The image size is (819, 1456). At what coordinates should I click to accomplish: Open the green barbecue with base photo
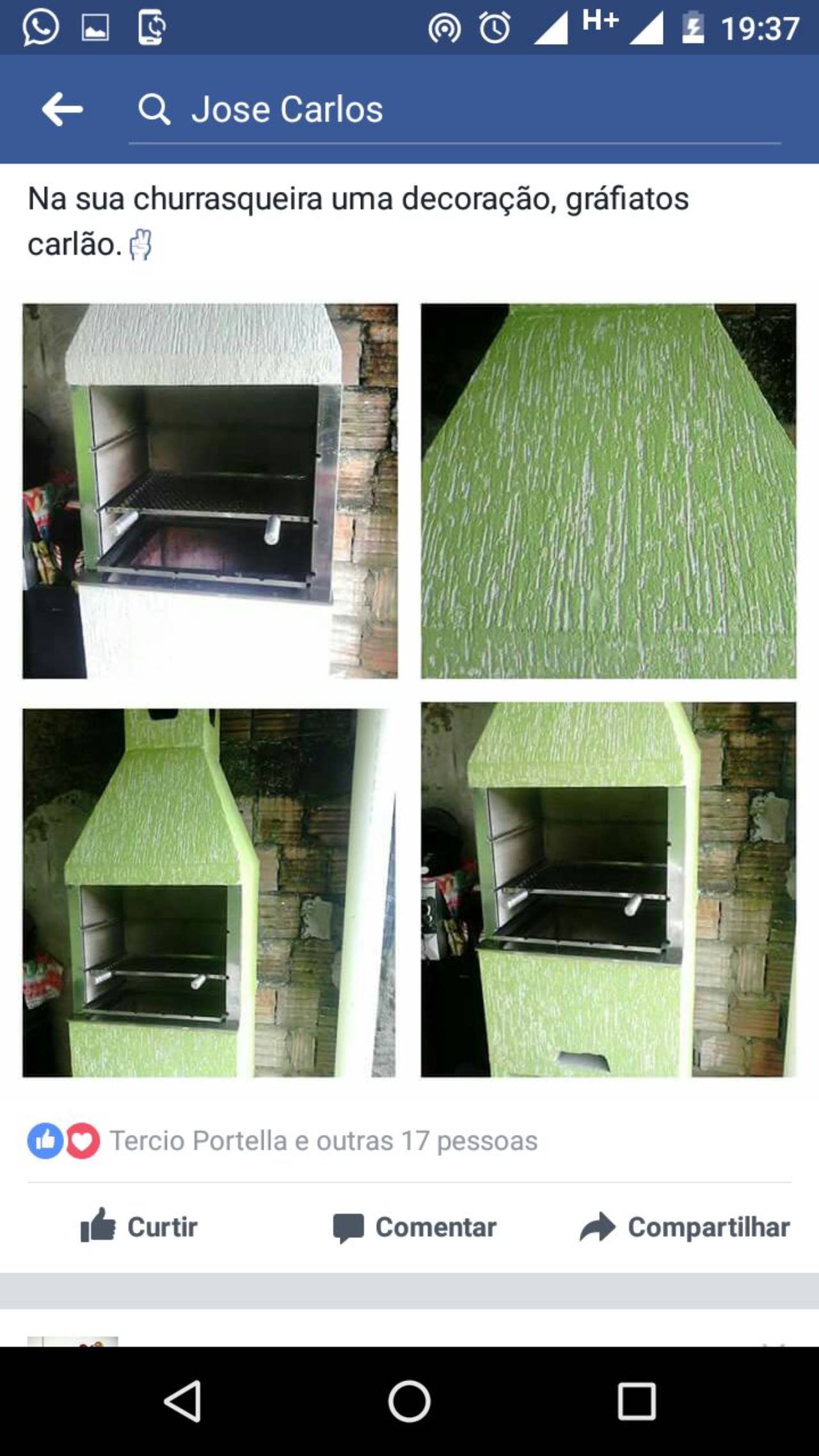(608, 890)
